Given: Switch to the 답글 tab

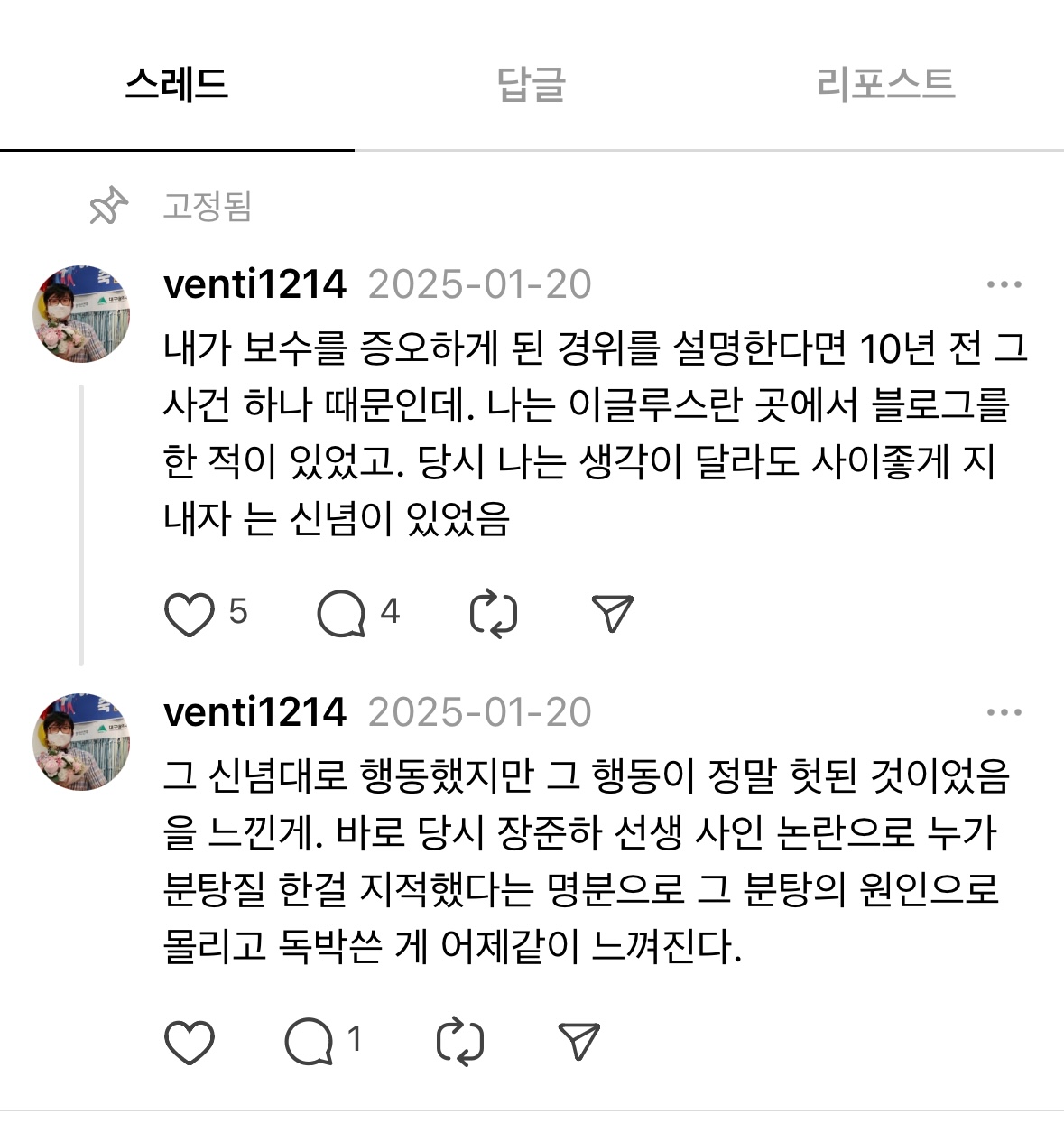Looking at the screenshot, I should point(532,84).
